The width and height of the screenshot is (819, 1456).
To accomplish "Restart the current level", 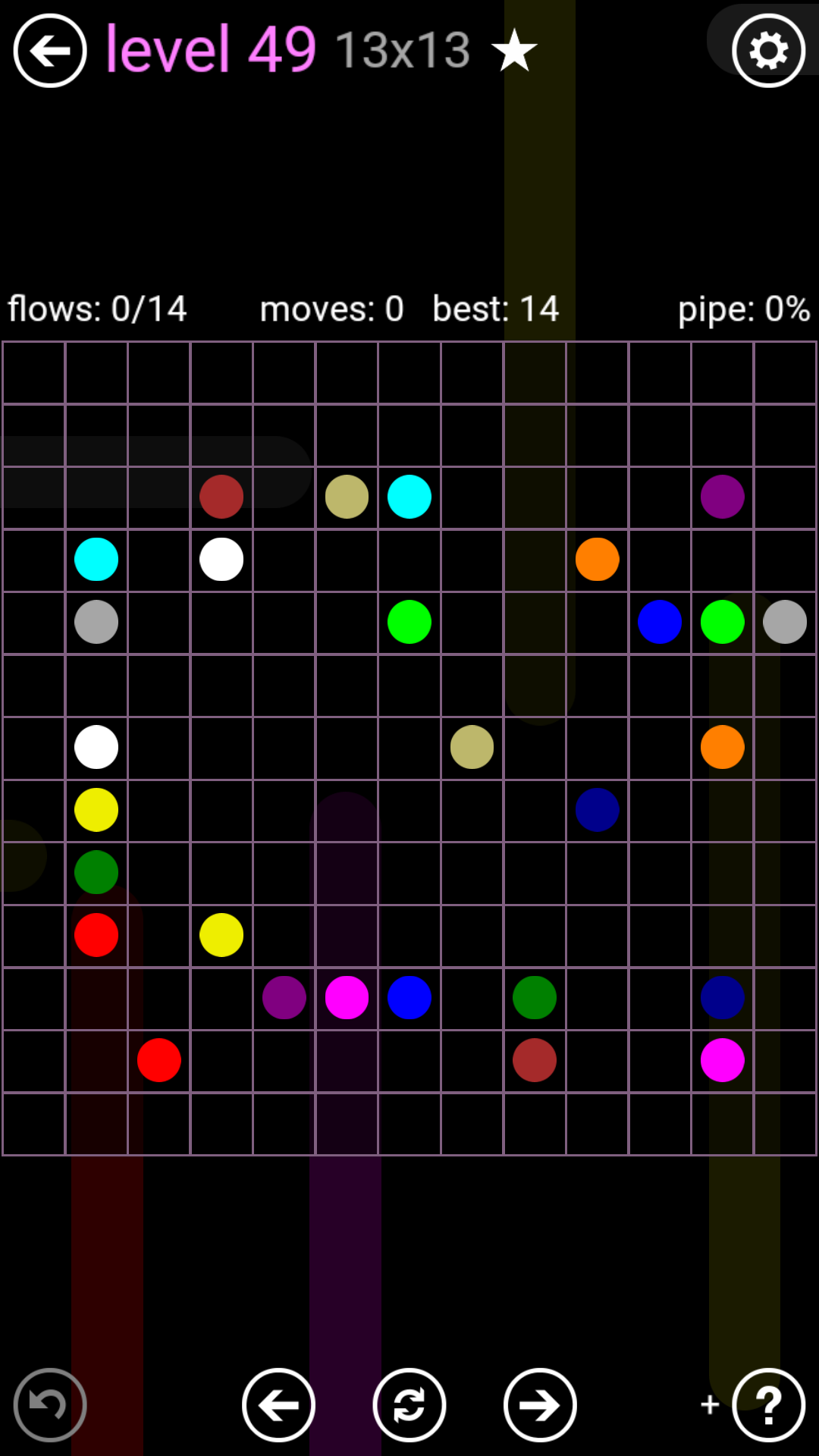I will click(x=409, y=1404).
